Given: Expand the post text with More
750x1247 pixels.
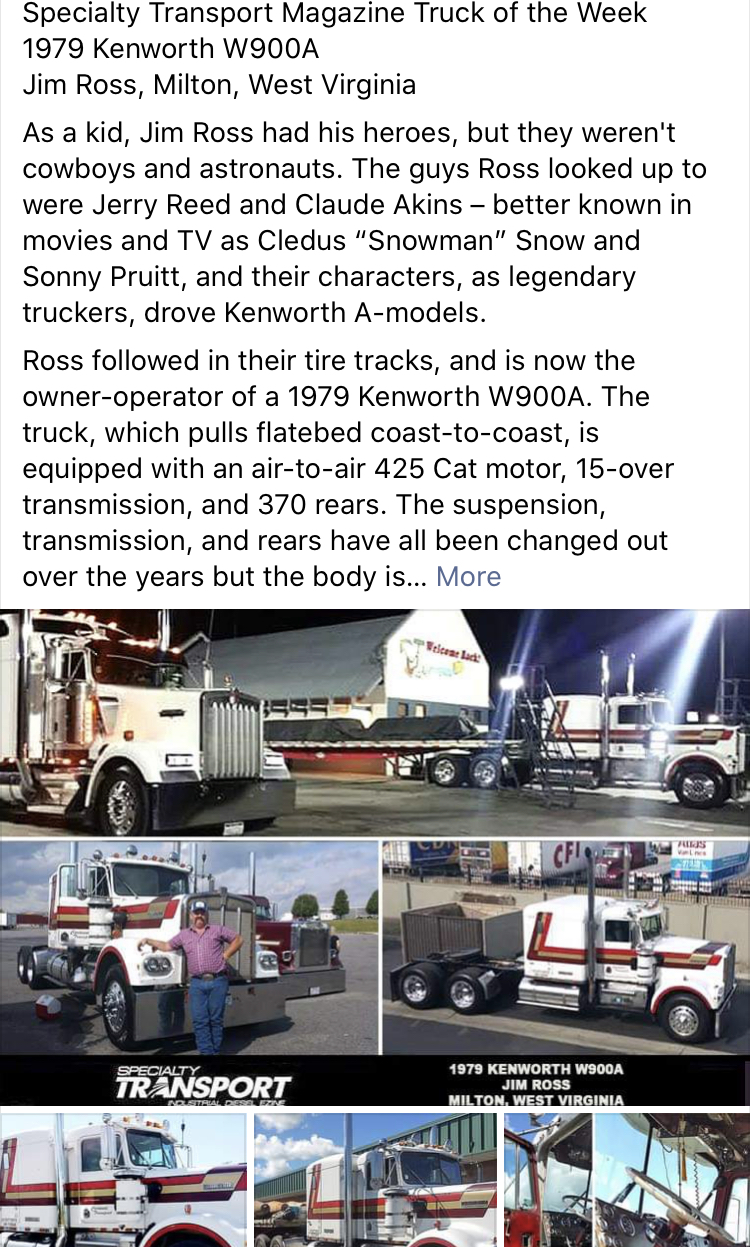Looking at the screenshot, I should point(468,577).
